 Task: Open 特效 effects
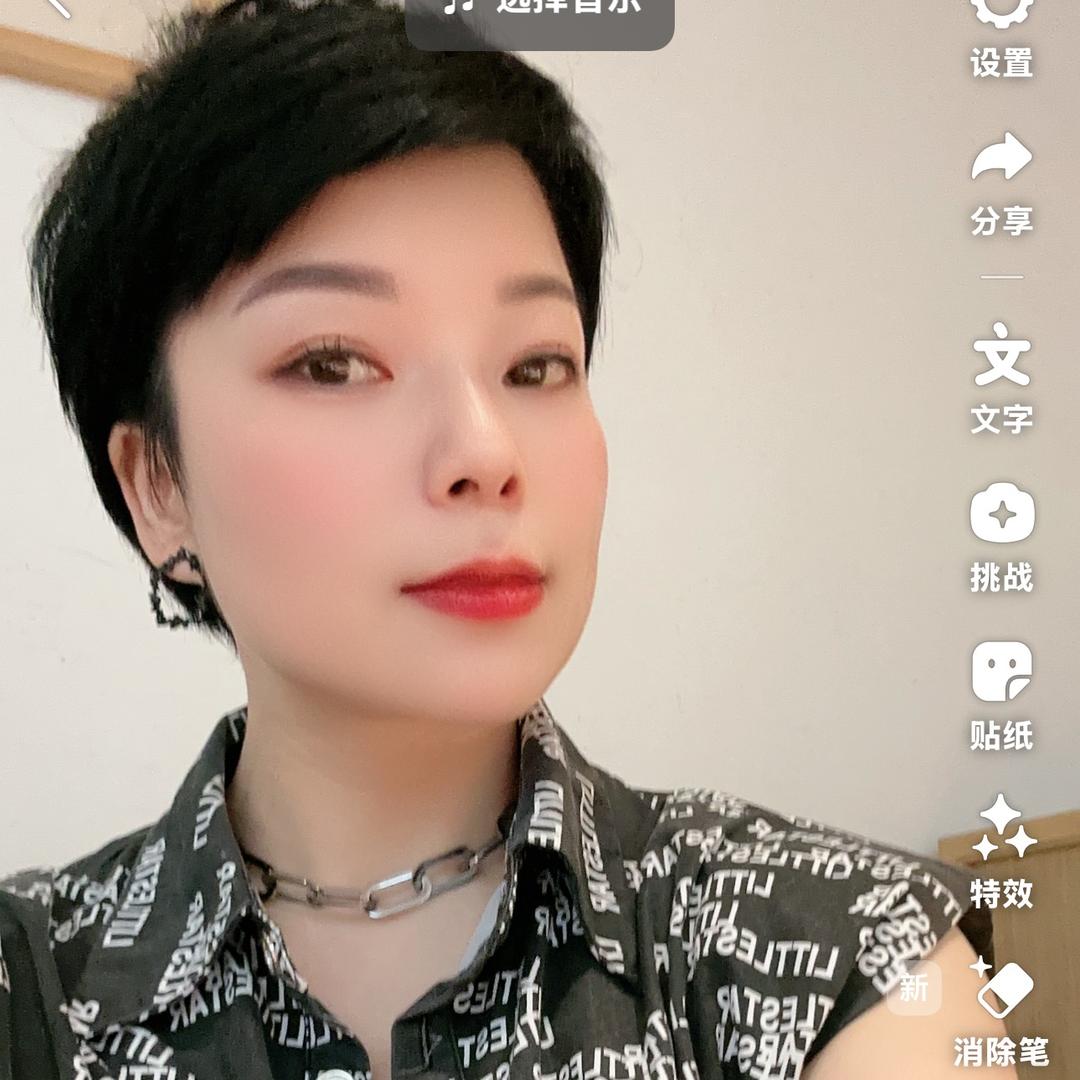pos(1001,850)
